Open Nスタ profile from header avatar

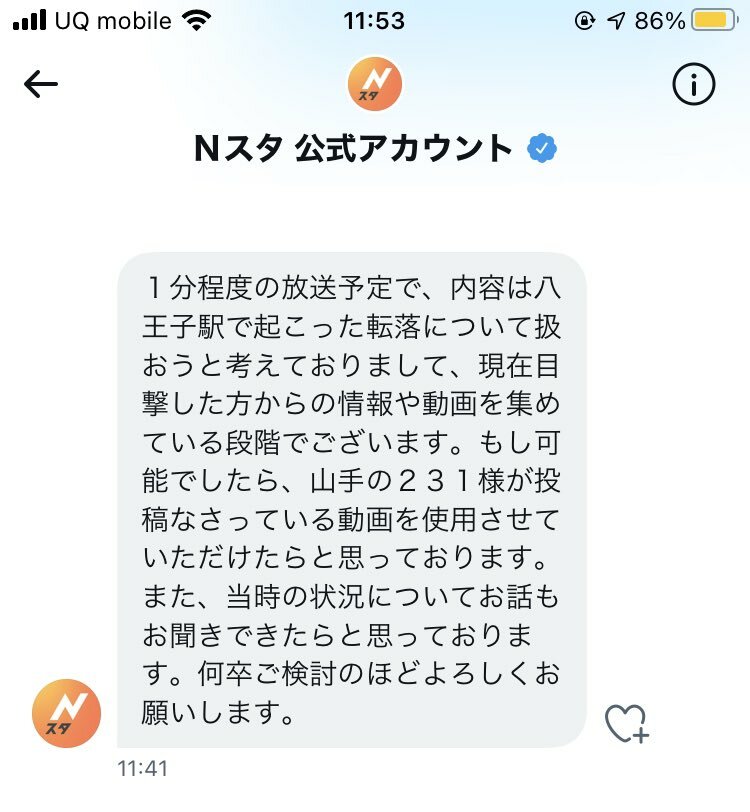(x=374, y=85)
